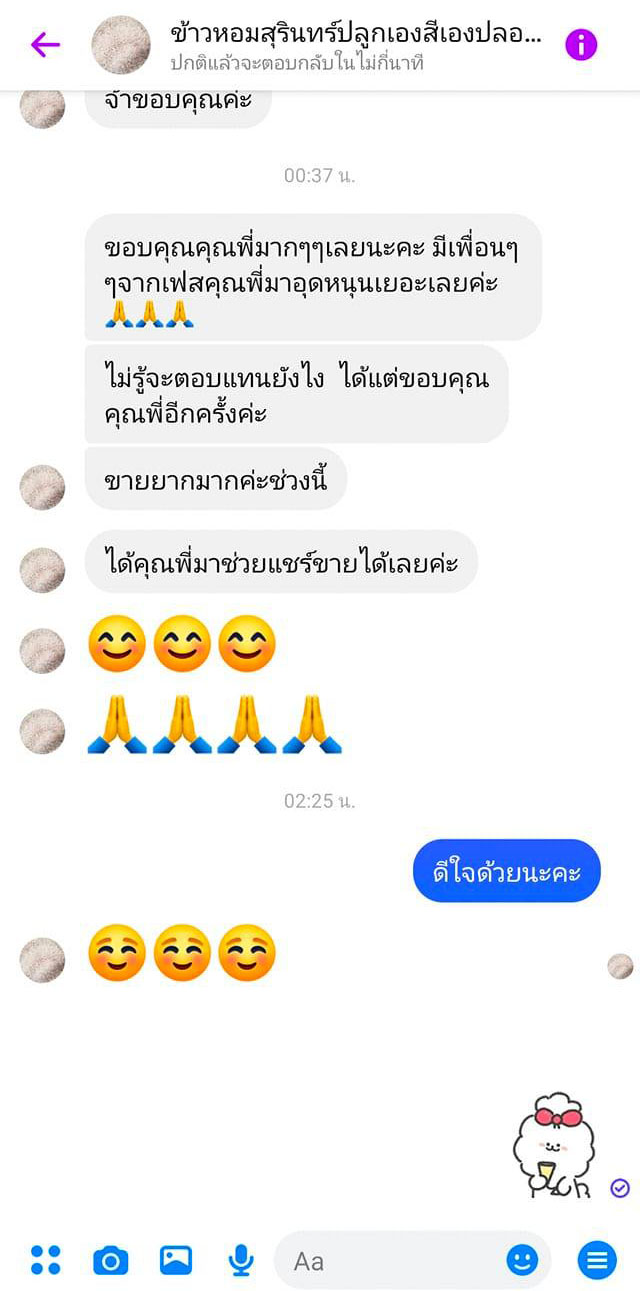Open conversation info icon
Image resolution: width=640 pixels, height=1291 pixels.
coord(581,44)
